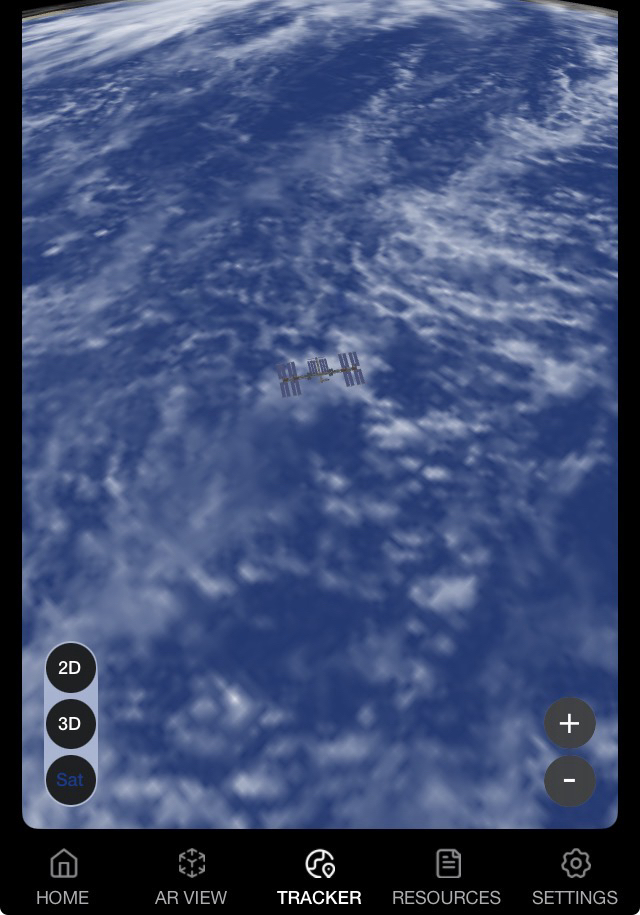Go to the Home tab

(63, 877)
